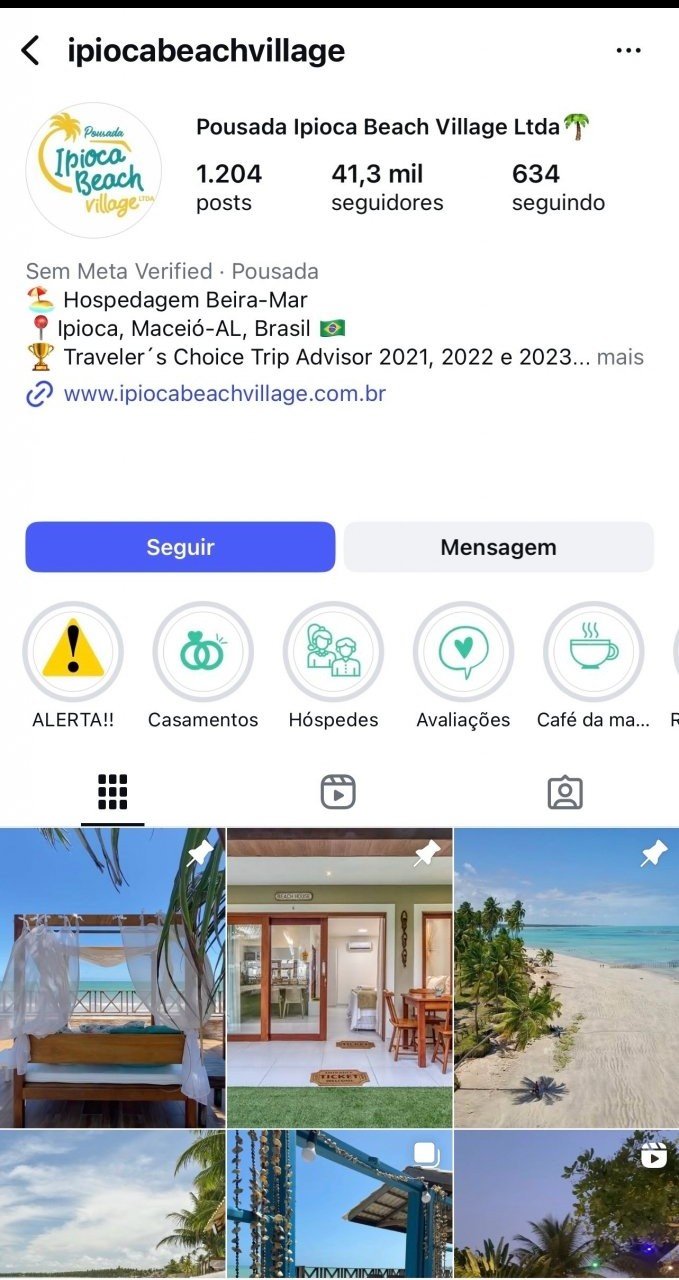Open the Hóspedes highlight
Screen dimensions: 679x1280
tap(333, 651)
